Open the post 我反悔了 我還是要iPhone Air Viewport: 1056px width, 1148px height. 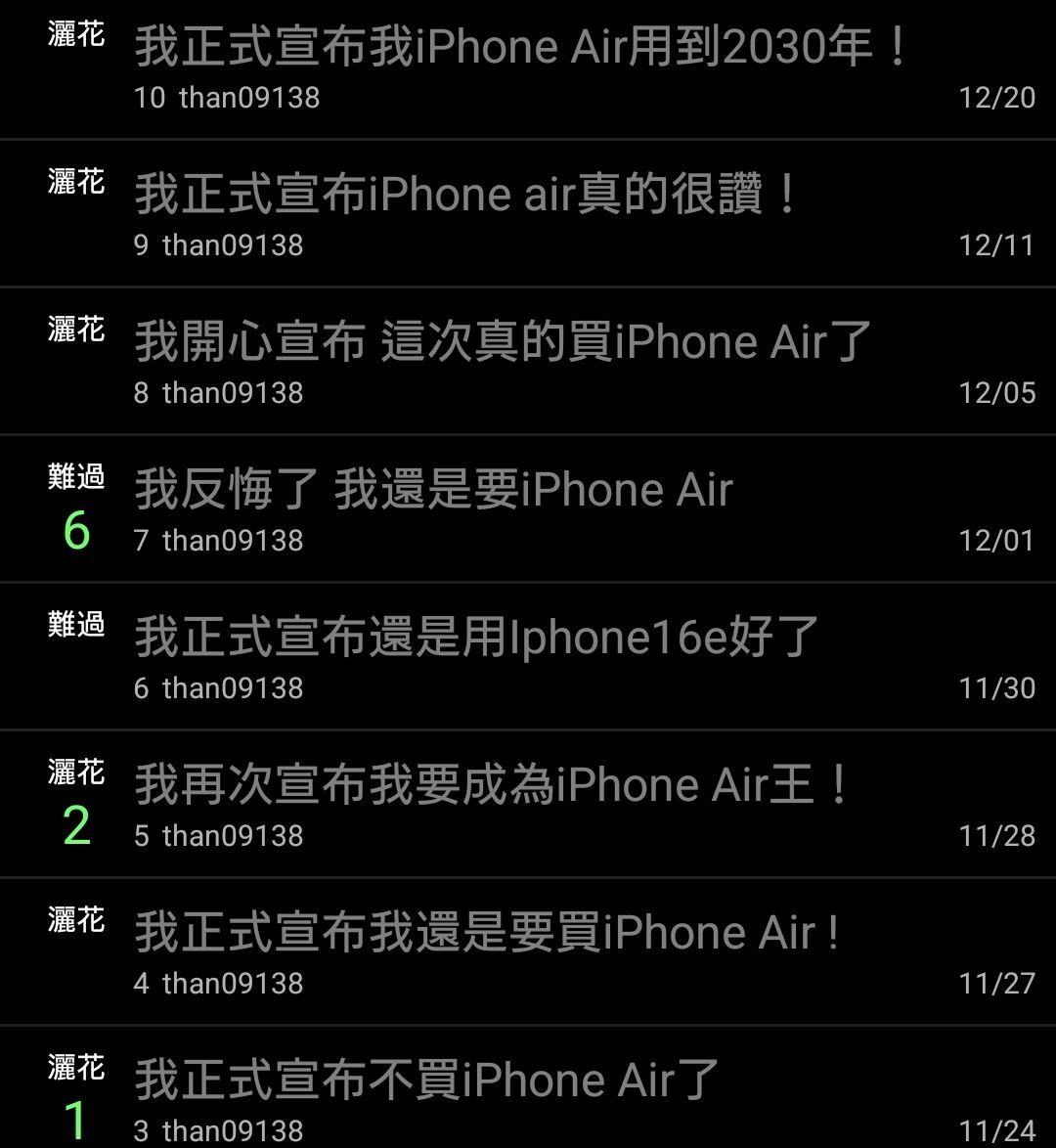coord(433,490)
